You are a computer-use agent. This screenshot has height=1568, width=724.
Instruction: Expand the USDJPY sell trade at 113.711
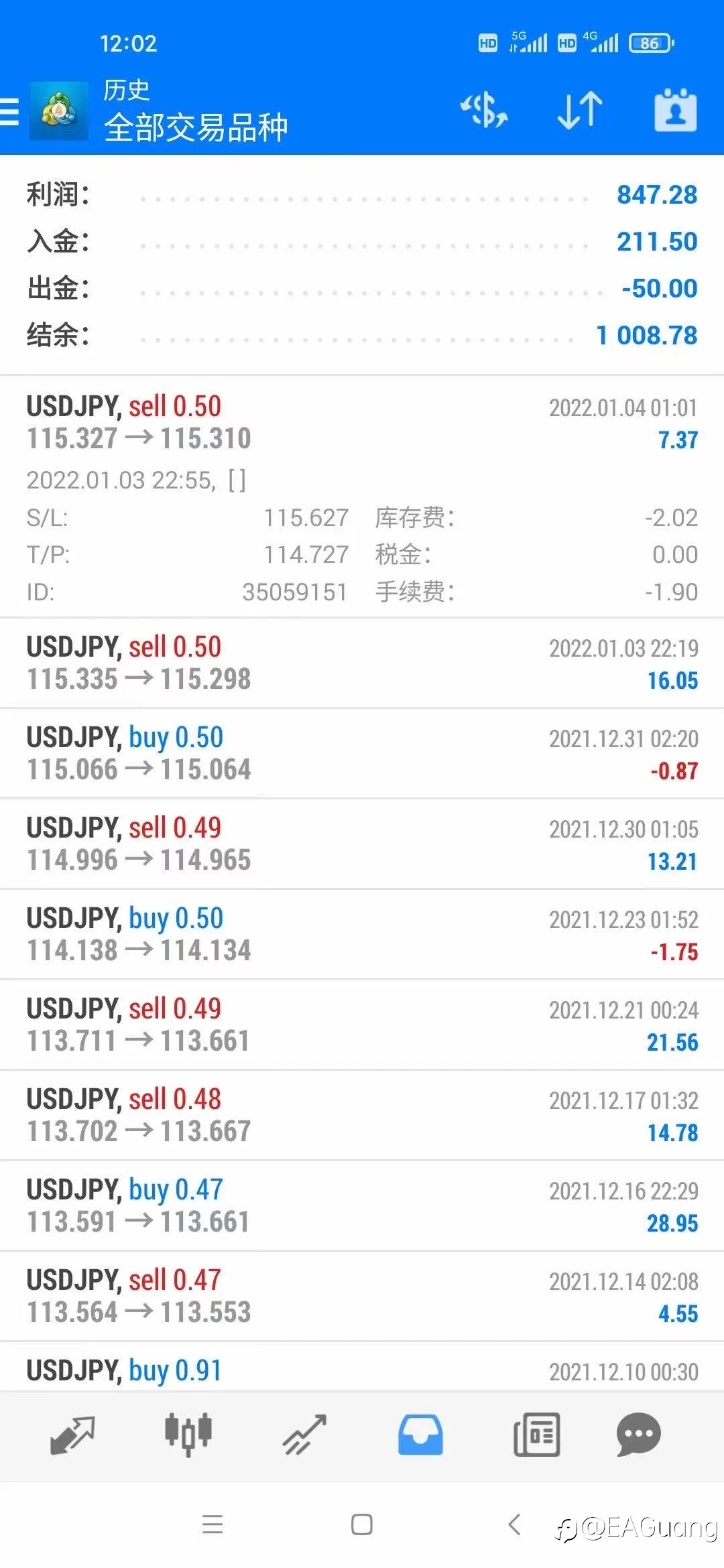point(362,1025)
